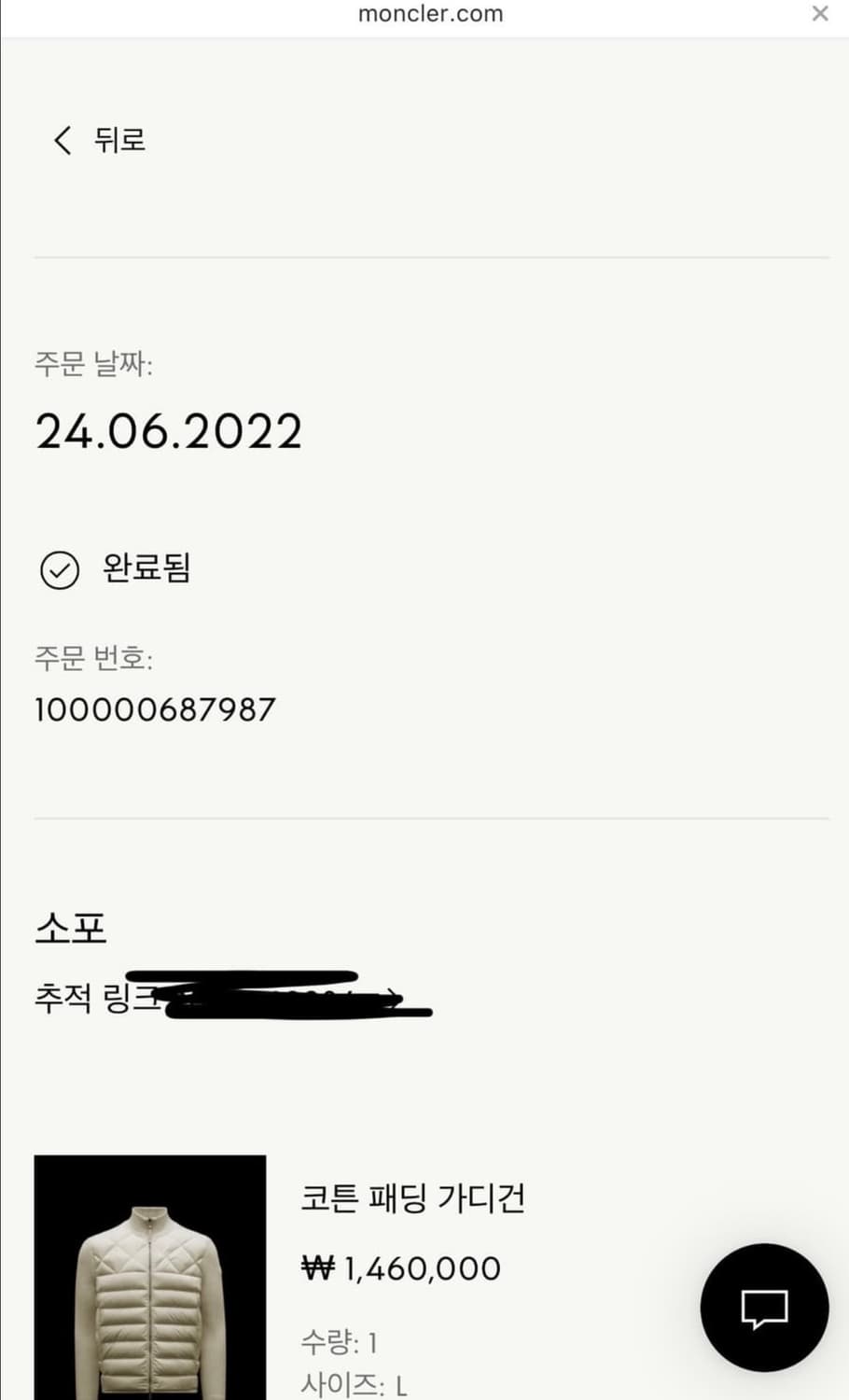Select the 사이즈: L option
This screenshot has width=849, height=1400.
[x=350, y=1386]
